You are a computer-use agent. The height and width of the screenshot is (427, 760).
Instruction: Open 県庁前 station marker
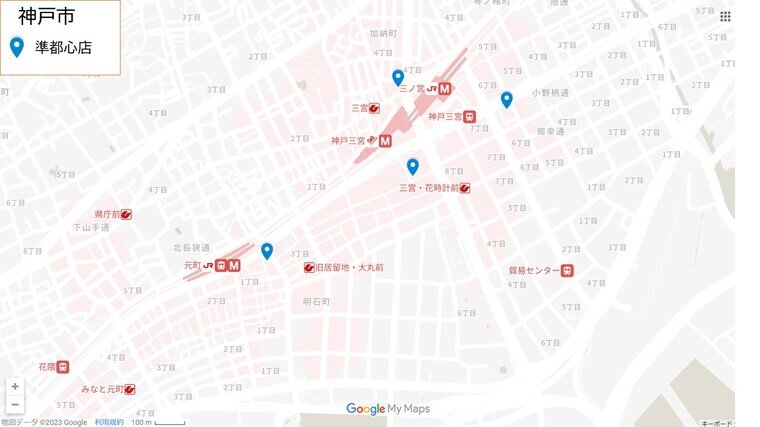click(x=127, y=214)
